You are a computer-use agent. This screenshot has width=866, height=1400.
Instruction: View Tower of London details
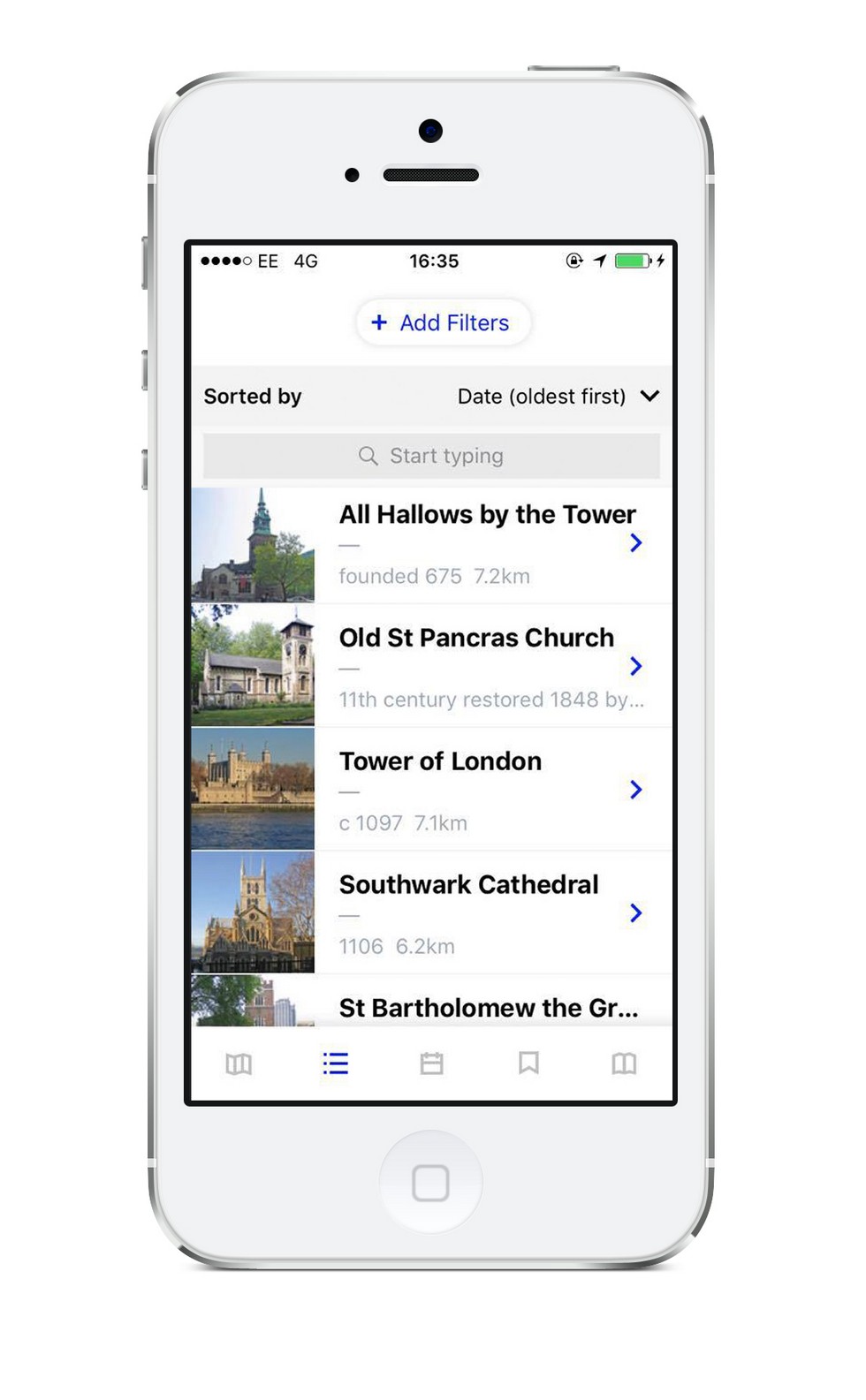click(x=486, y=790)
